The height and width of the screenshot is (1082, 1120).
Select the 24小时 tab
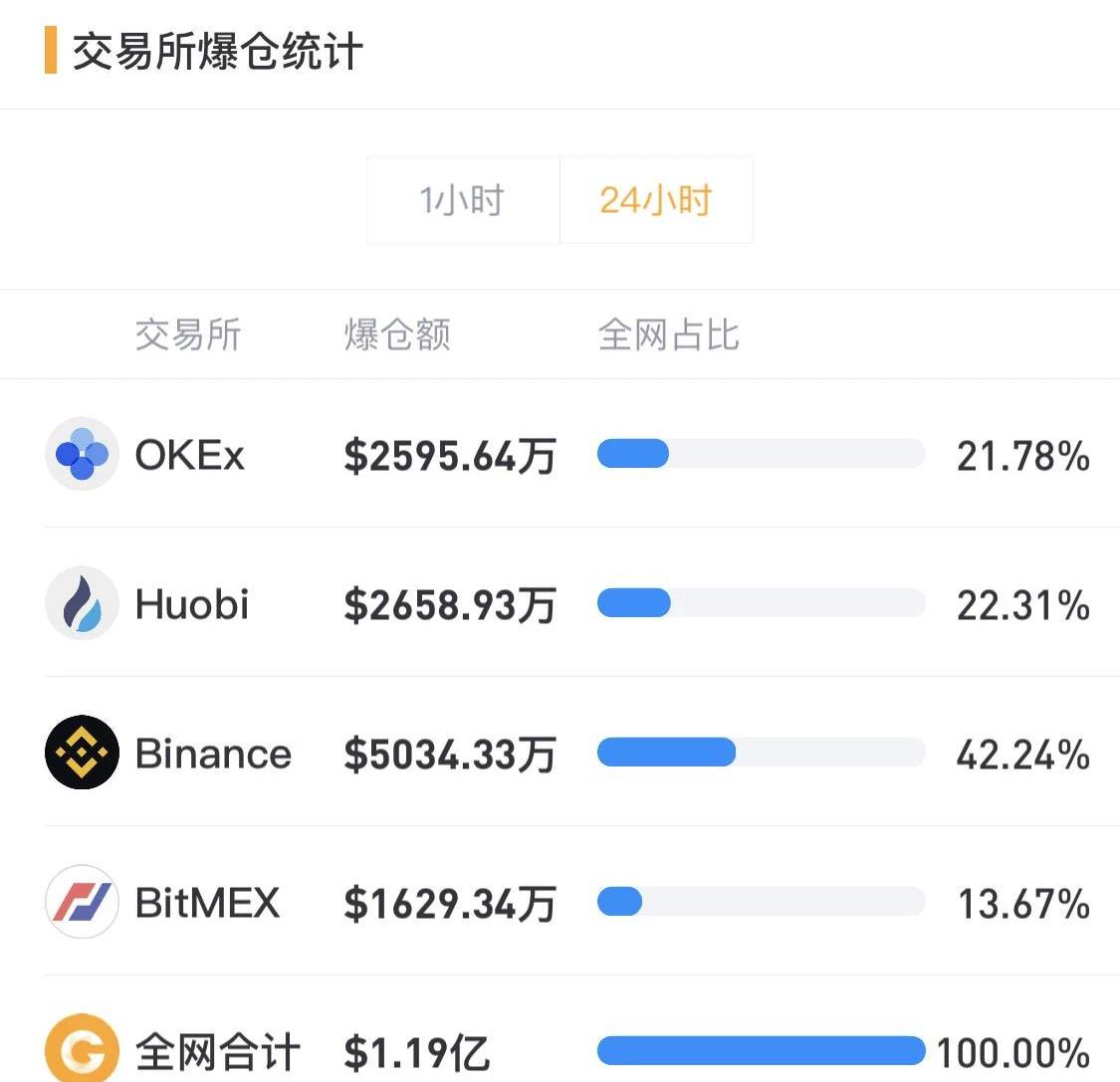656,200
